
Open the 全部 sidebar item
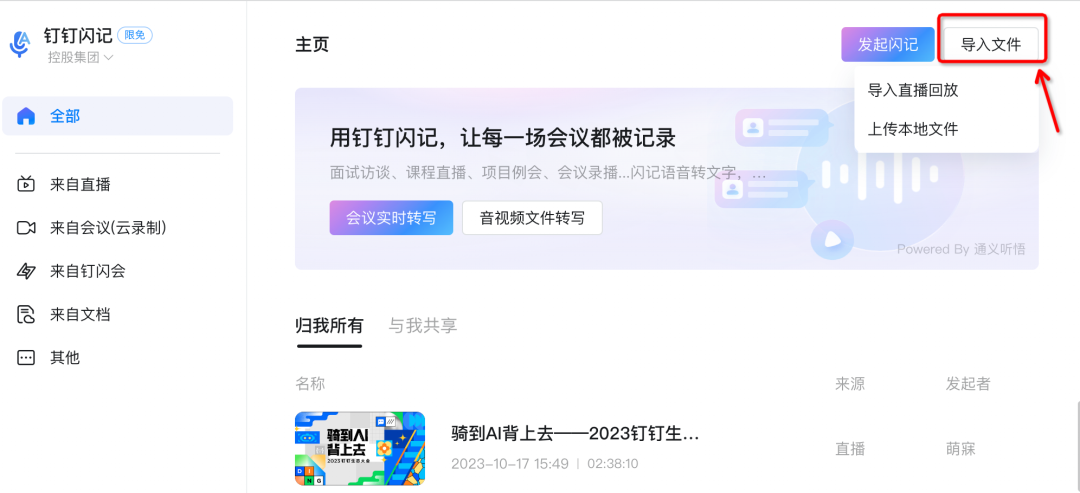click(118, 116)
